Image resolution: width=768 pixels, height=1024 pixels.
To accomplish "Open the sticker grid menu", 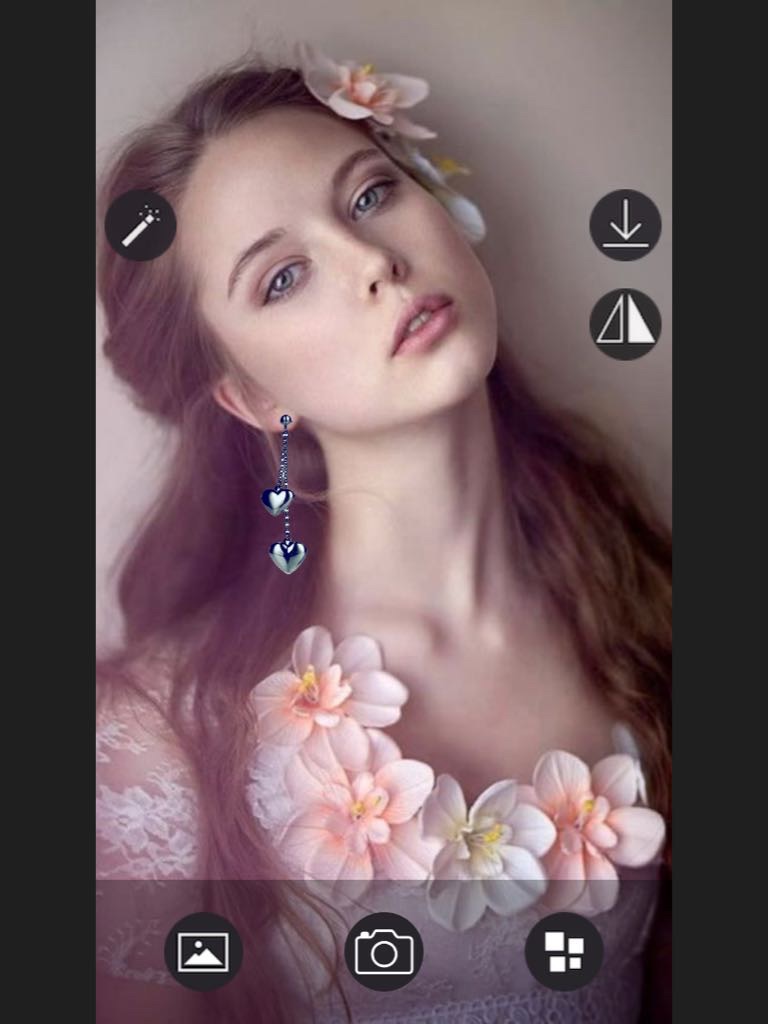I will pos(564,952).
